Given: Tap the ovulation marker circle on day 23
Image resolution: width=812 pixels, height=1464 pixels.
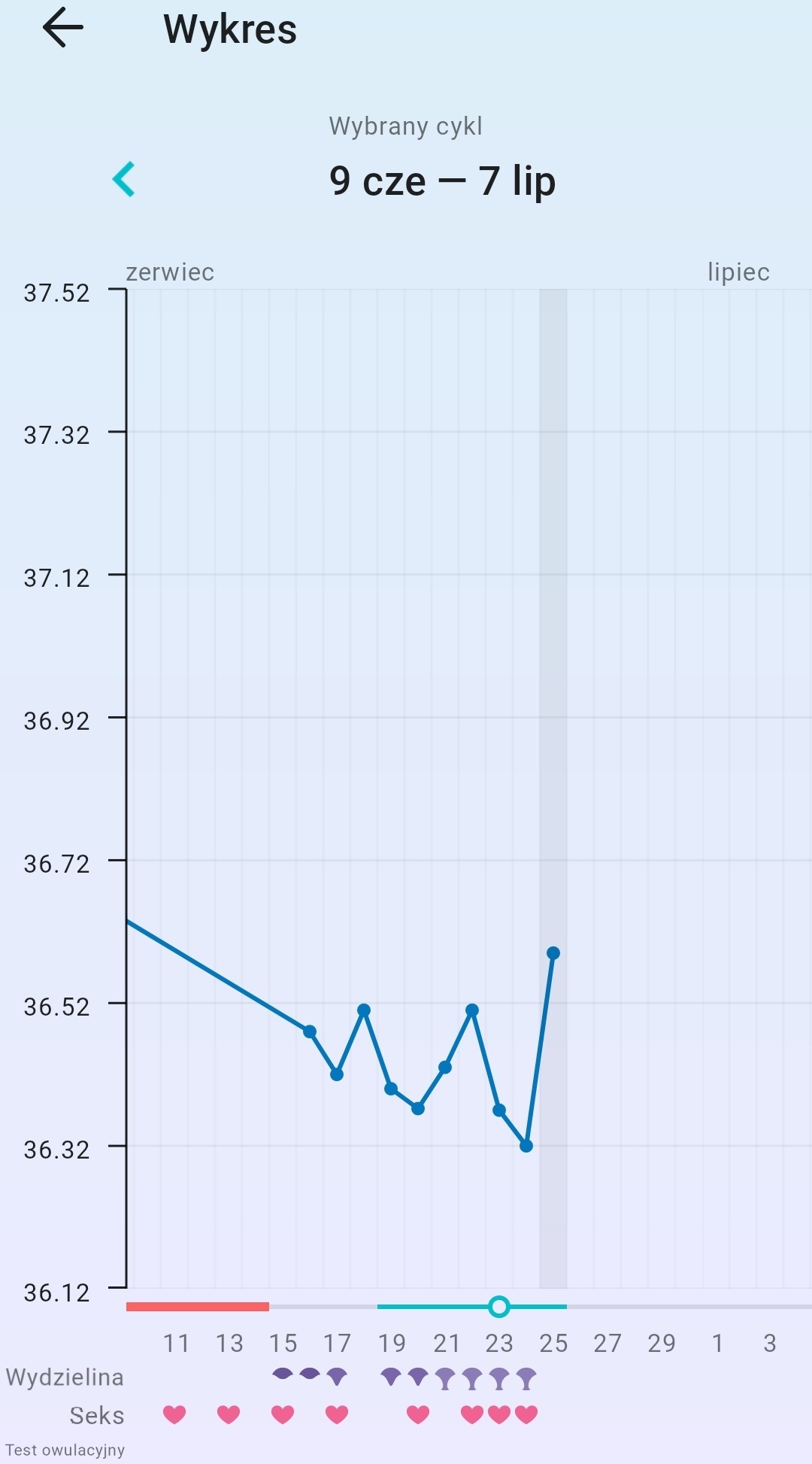Looking at the screenshot, I should [498, 1307].
